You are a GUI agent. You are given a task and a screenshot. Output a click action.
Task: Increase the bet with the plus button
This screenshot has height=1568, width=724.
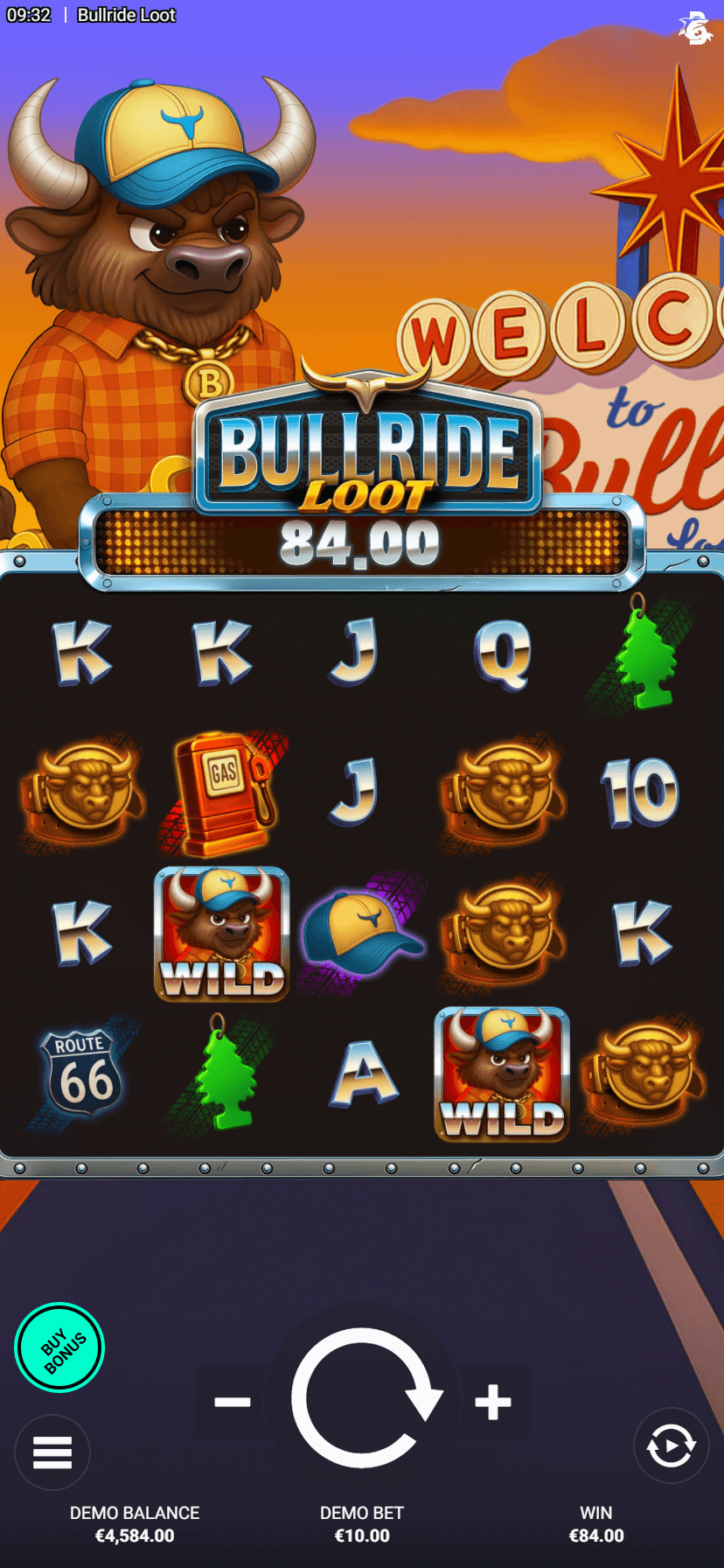[x=493, y=1402]
